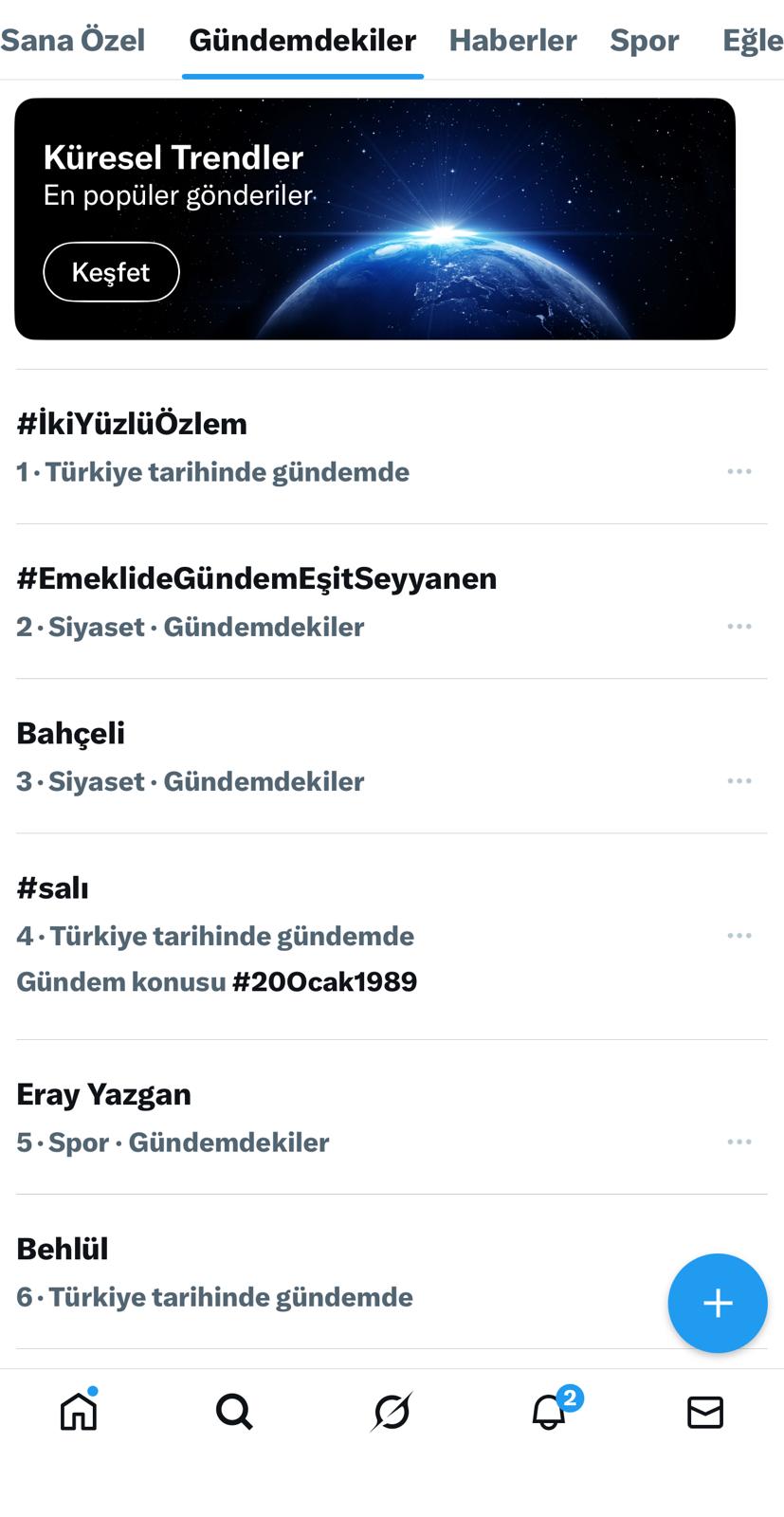Expand options for Eray Yazgan trend
Screen dimensions: 784x1517
738,1142
